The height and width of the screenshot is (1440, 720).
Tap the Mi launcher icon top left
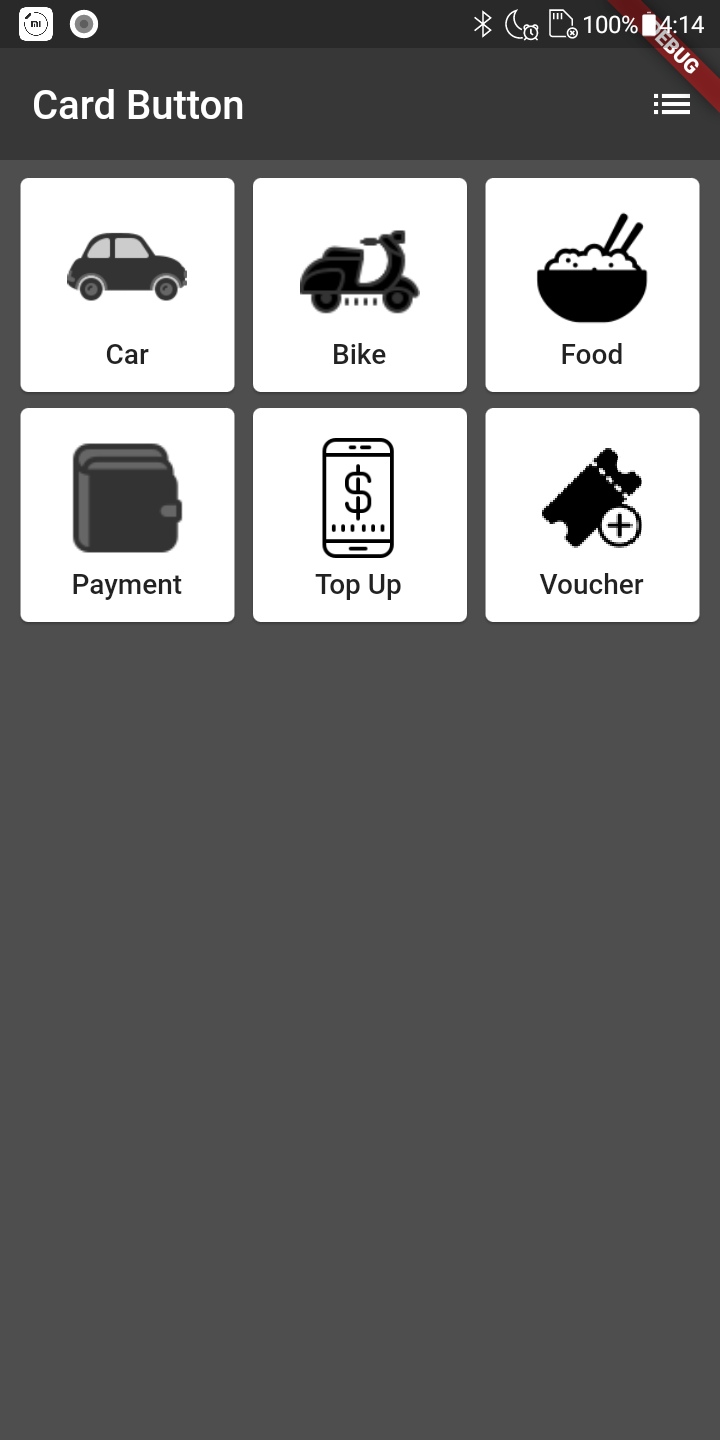pyautogui.click(x=36, y=24)
